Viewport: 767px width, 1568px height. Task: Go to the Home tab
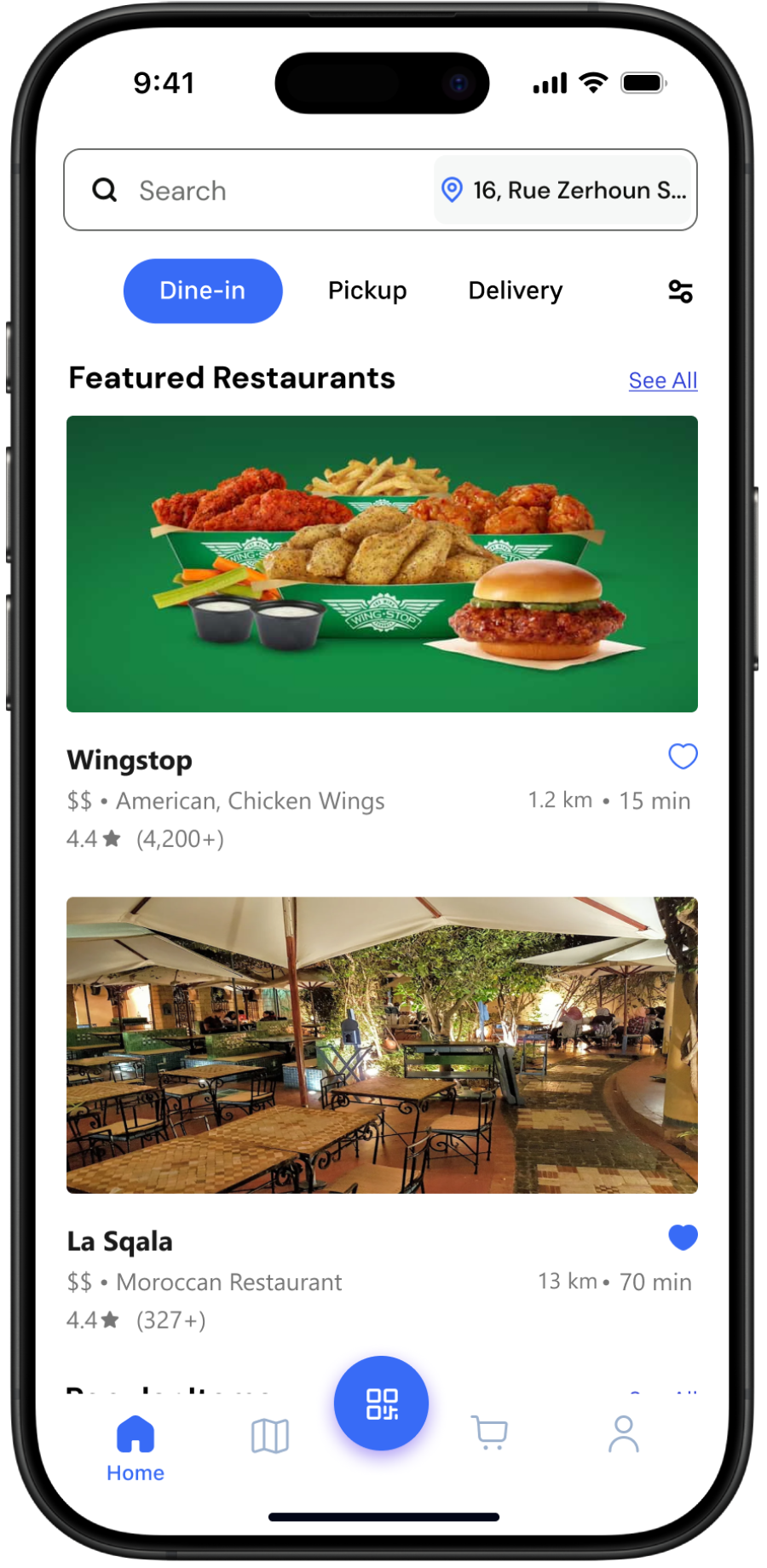click(x=136, y=1447)
